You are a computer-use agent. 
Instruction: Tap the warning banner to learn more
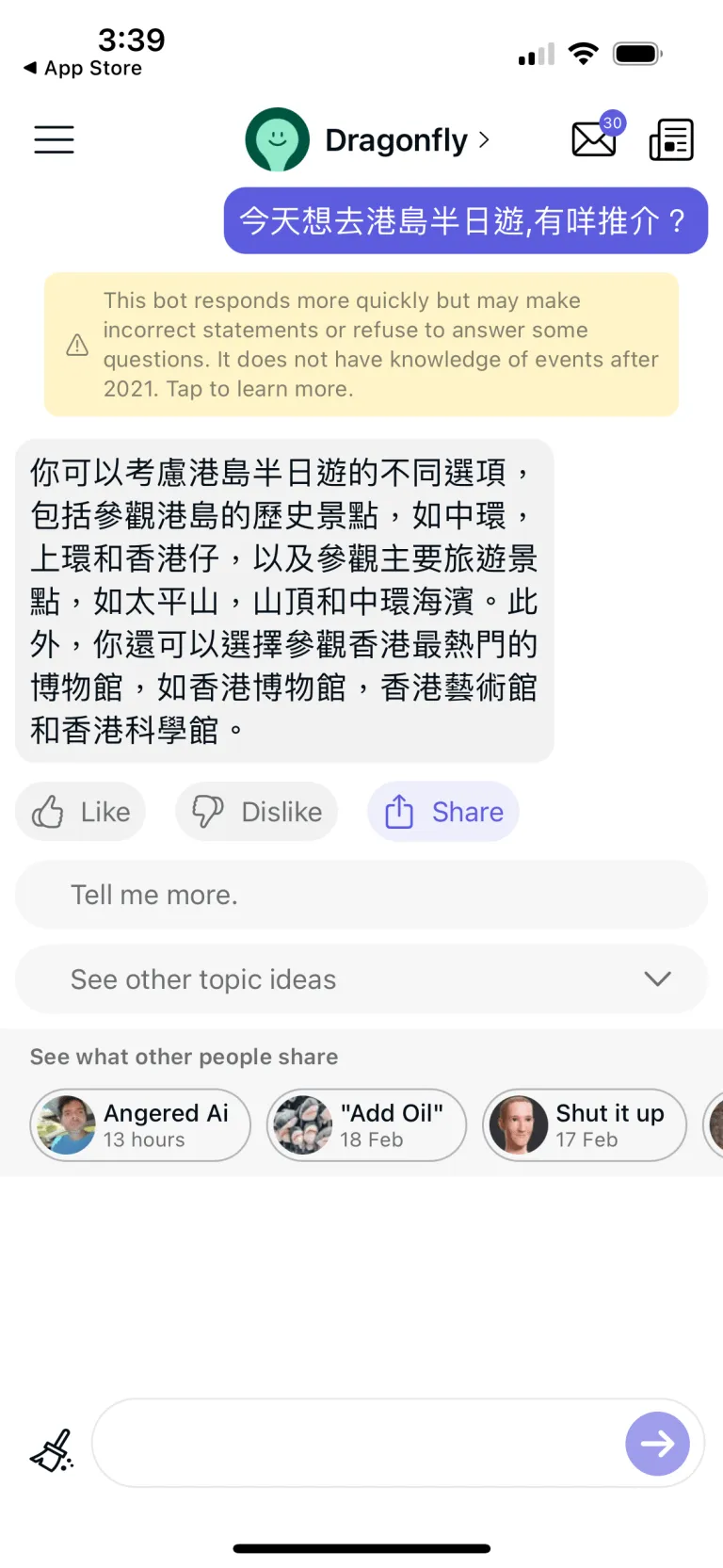click(x=361, y=345)
